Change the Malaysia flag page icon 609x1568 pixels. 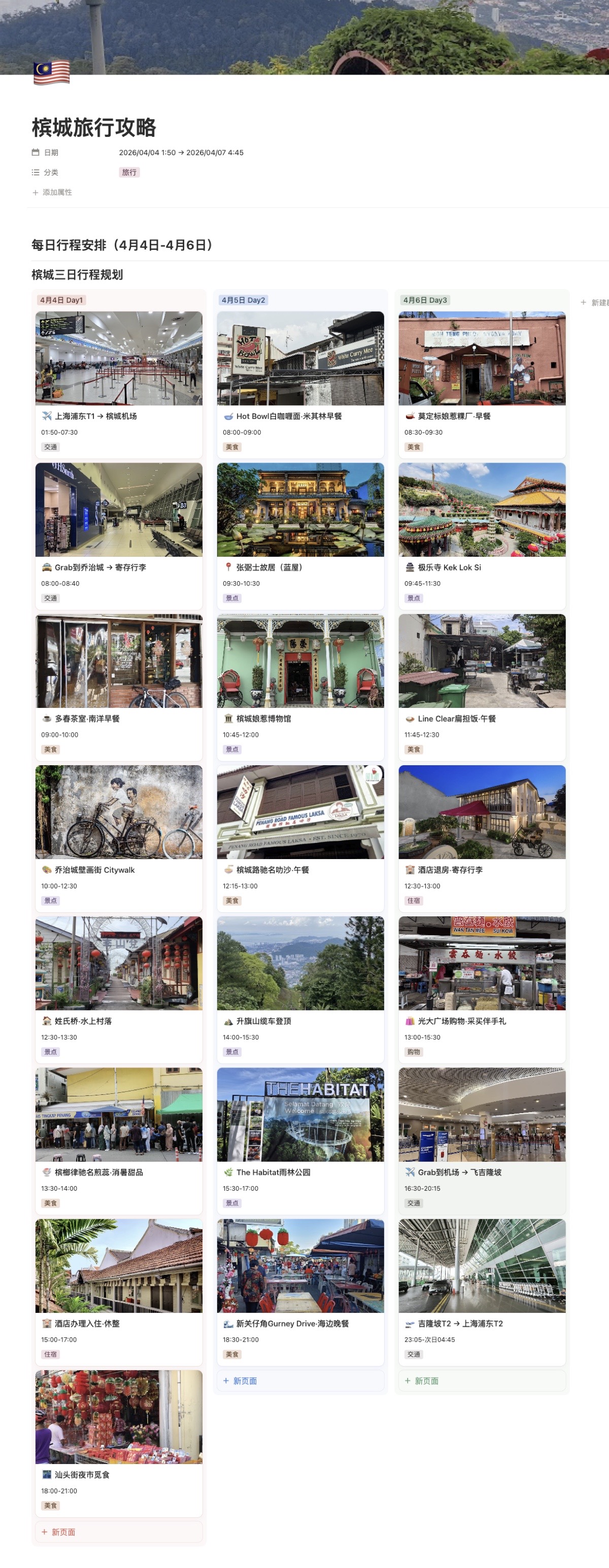(x=52, y=72)
